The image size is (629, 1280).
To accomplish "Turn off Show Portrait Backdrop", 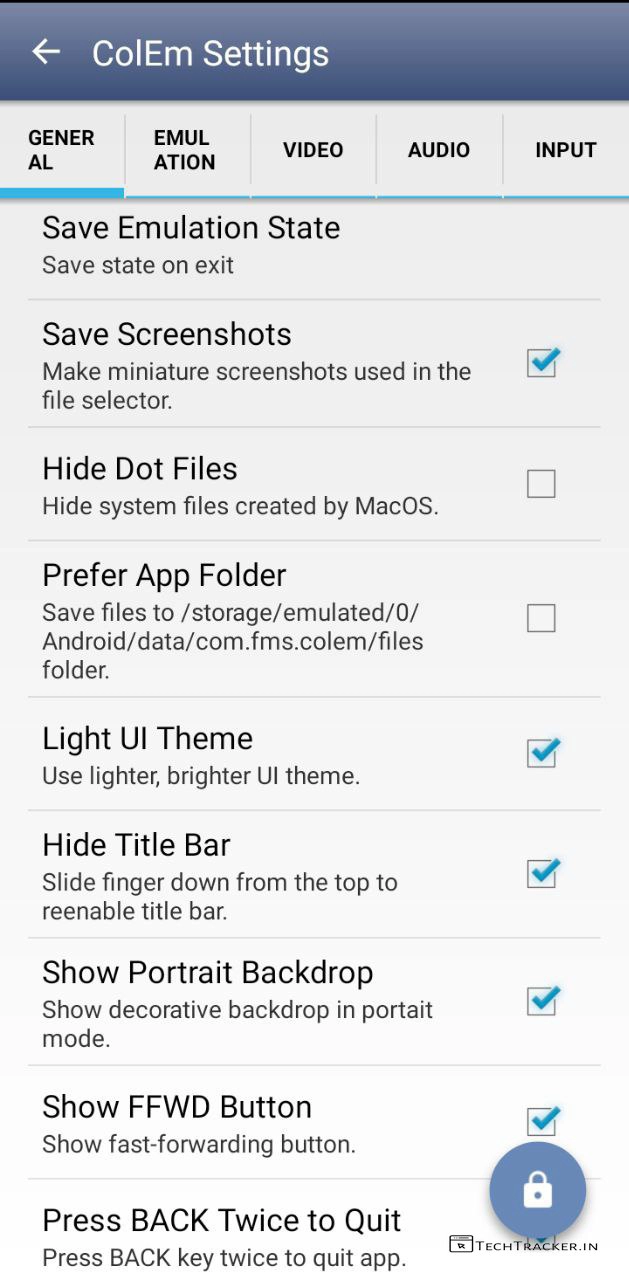I will coord(541,1000).
